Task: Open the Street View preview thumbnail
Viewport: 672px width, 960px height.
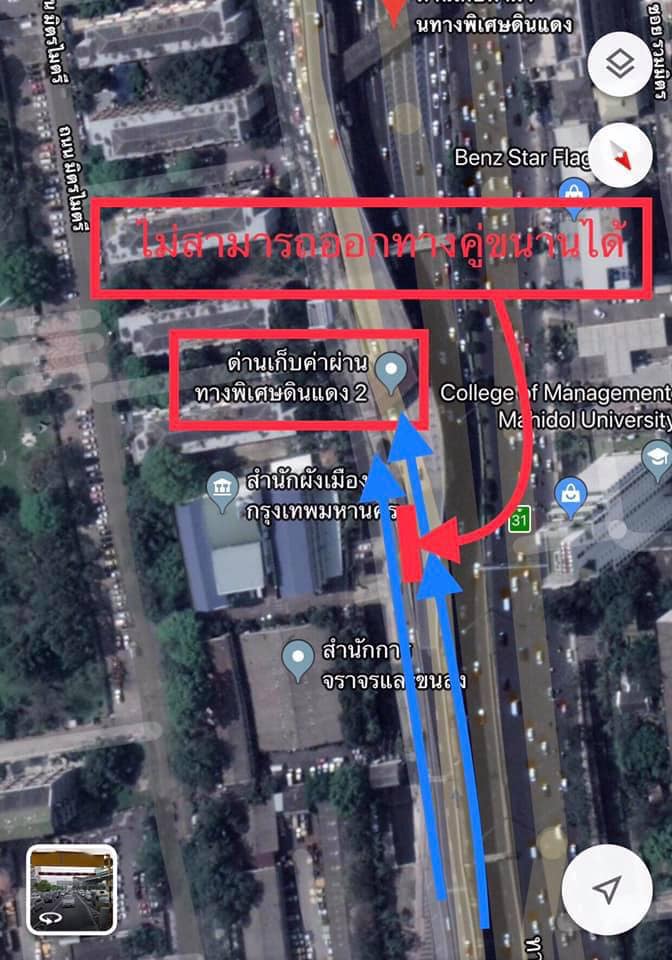Action: pos(70,890)
